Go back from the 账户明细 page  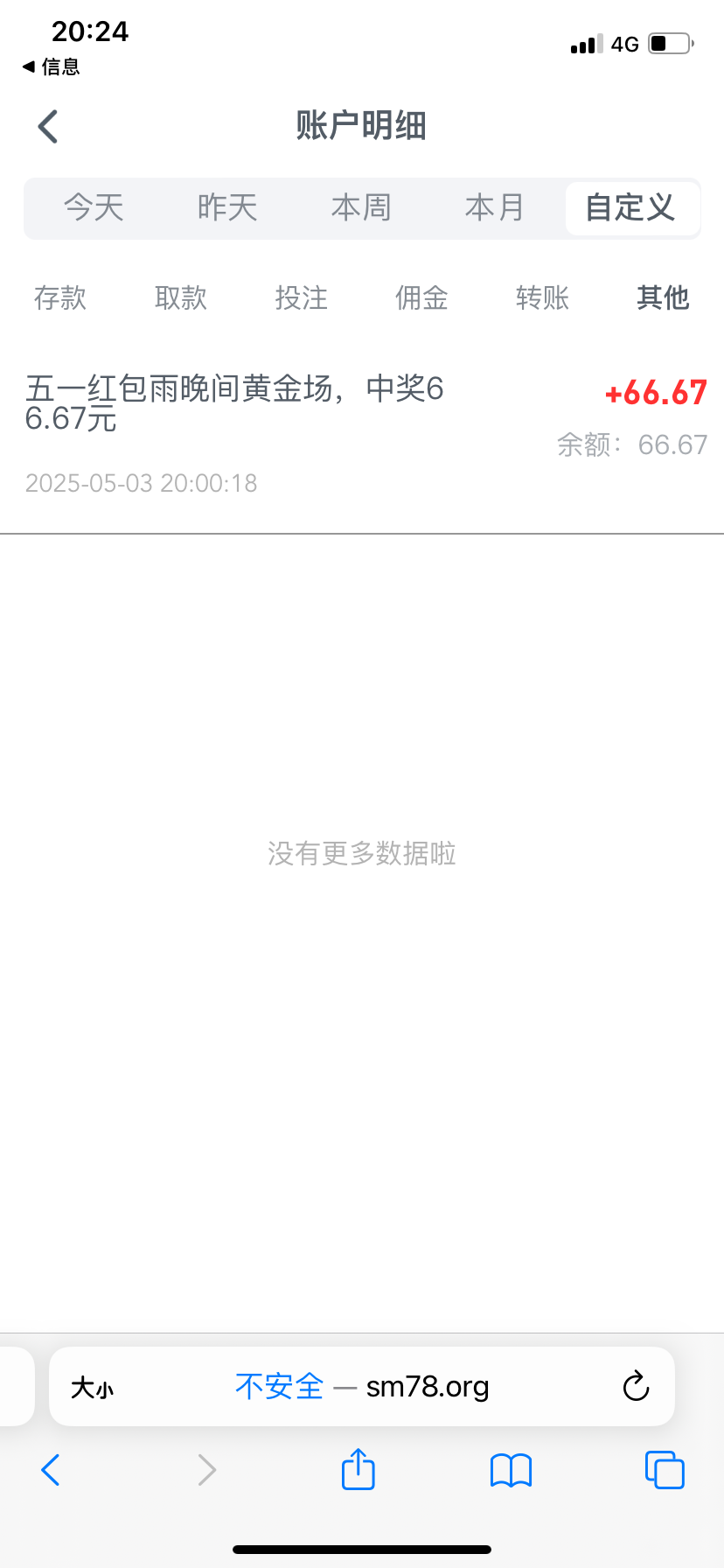tap(49, 127)
